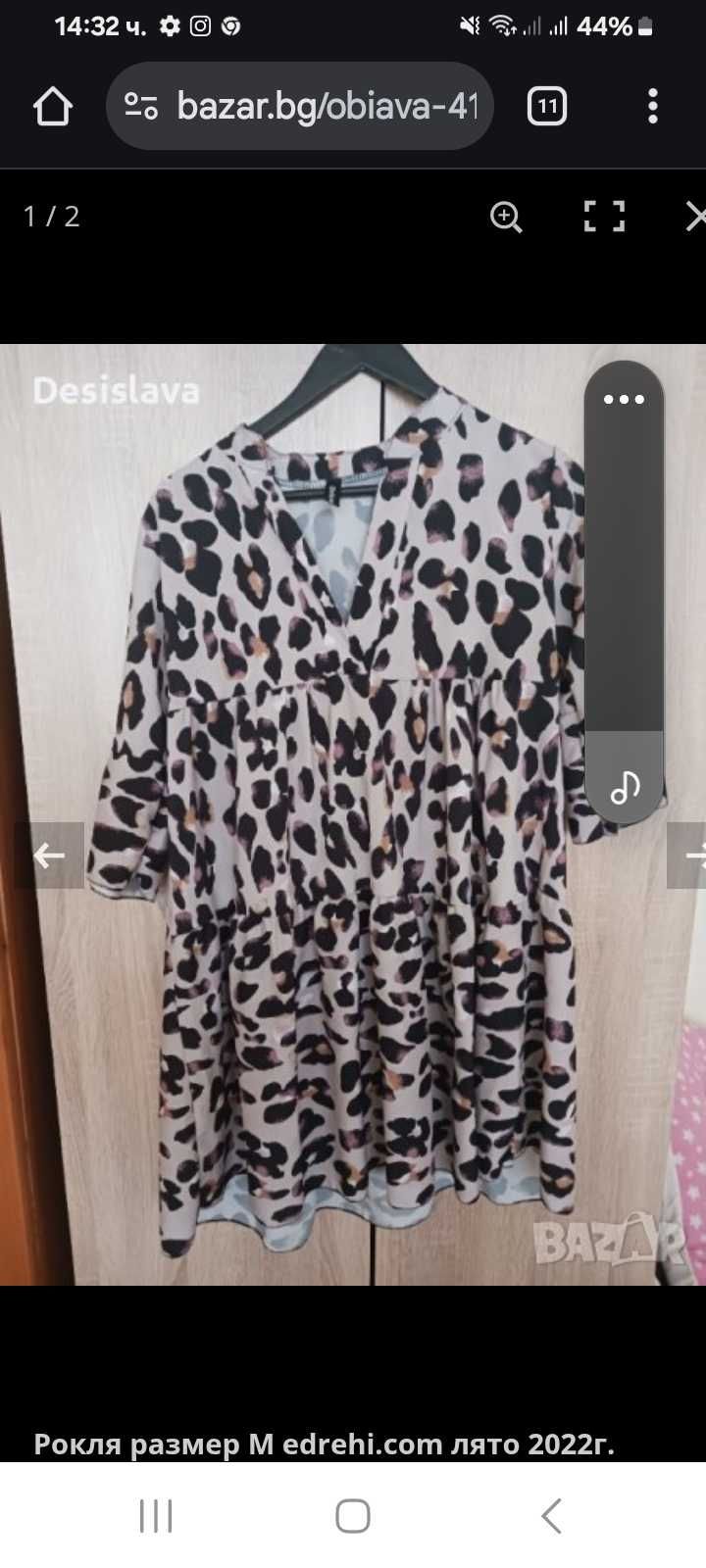The width and height of the screenshot is (706, 1568).
Task: Show the previous photo with left arrow
Action: 48,856
